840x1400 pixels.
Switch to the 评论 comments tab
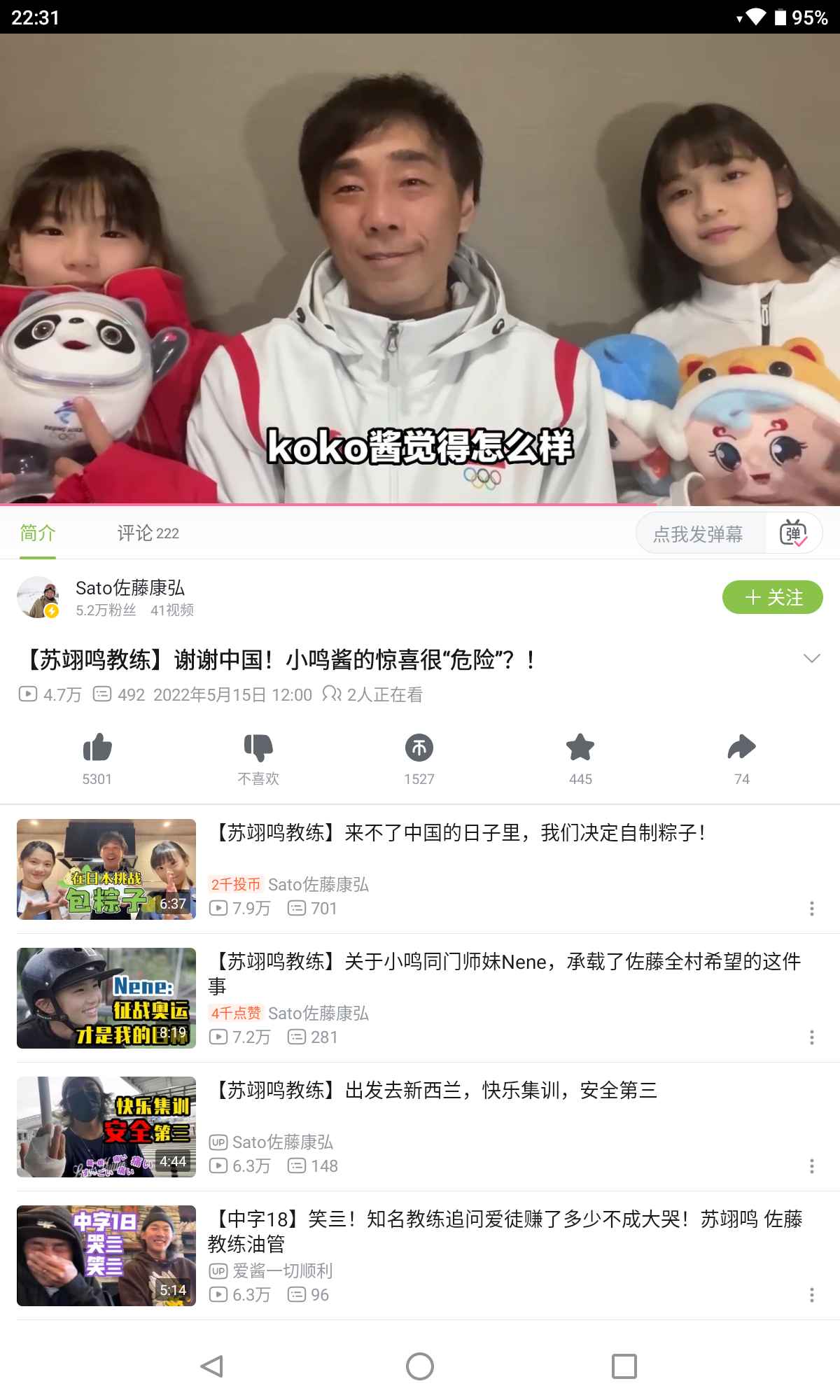point(148,533)
